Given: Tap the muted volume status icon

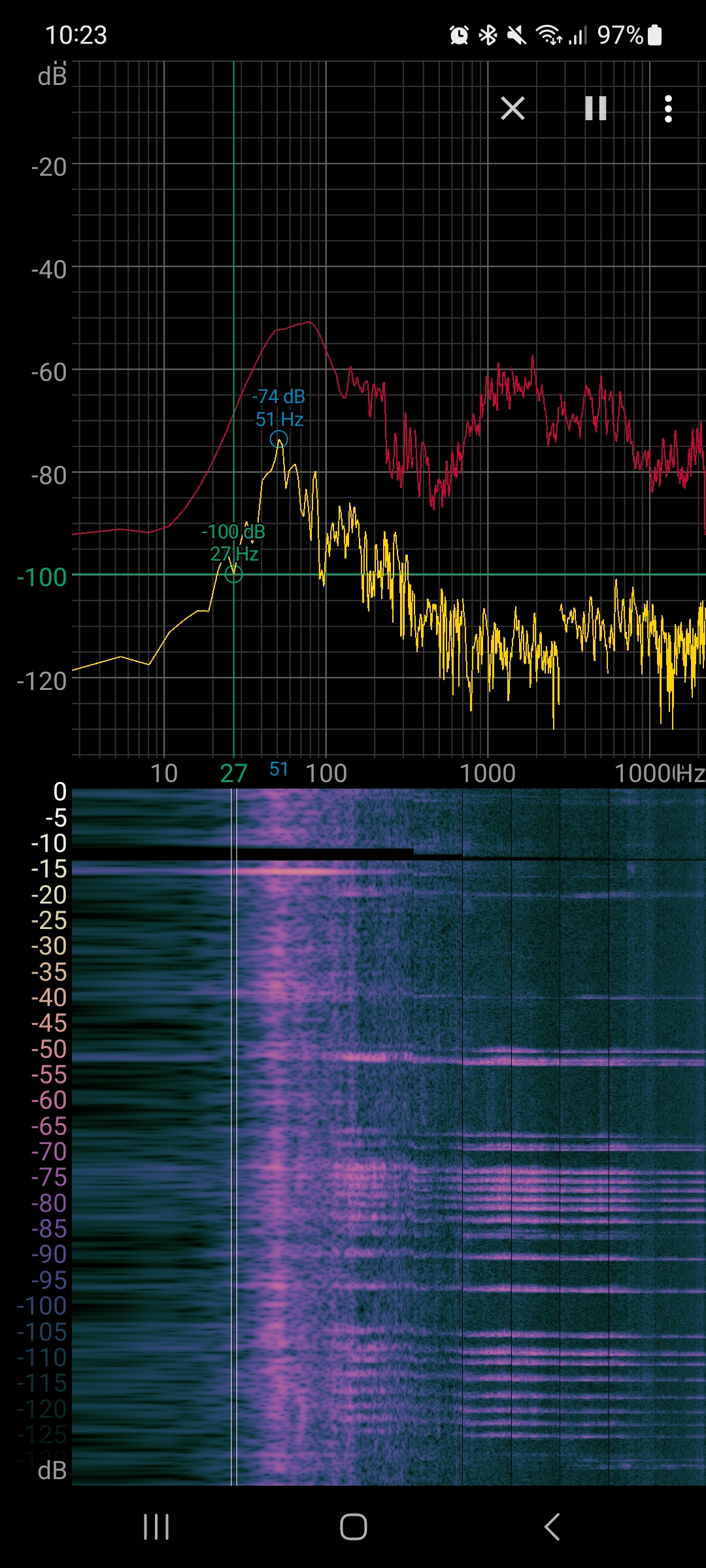Looking at the screenshot, I should tap(516, 36).
